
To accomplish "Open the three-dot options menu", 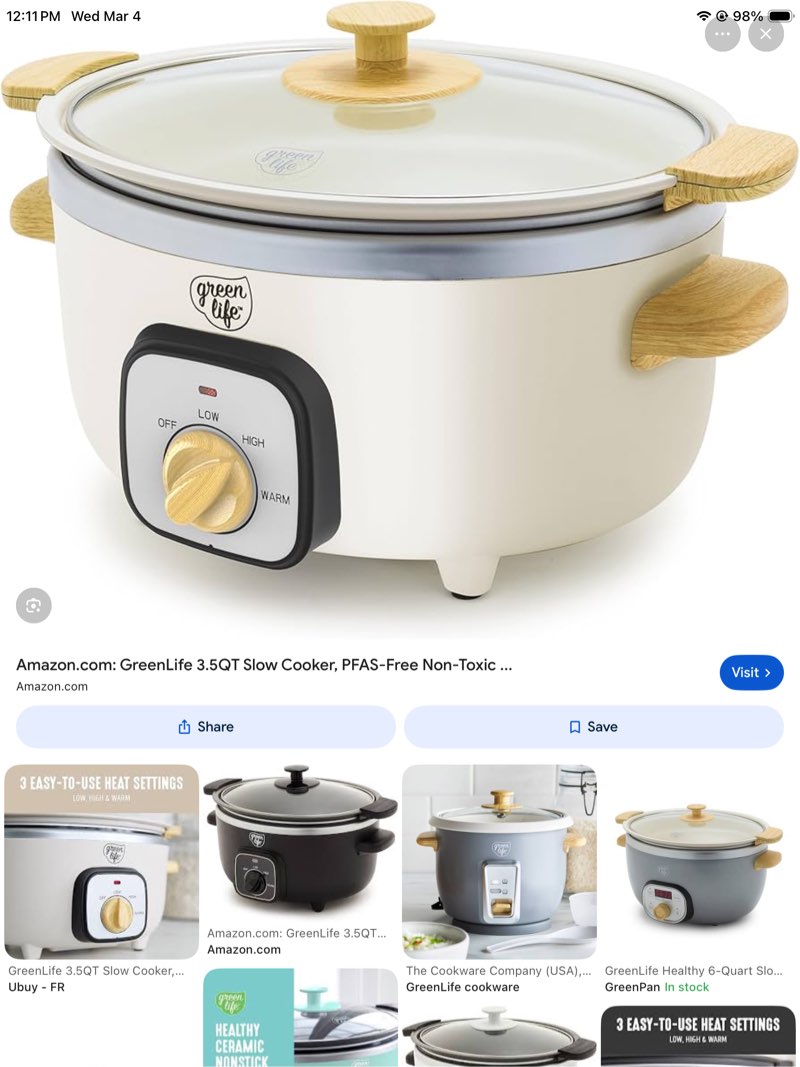I will pyautogui.click(x=722, y=33).
